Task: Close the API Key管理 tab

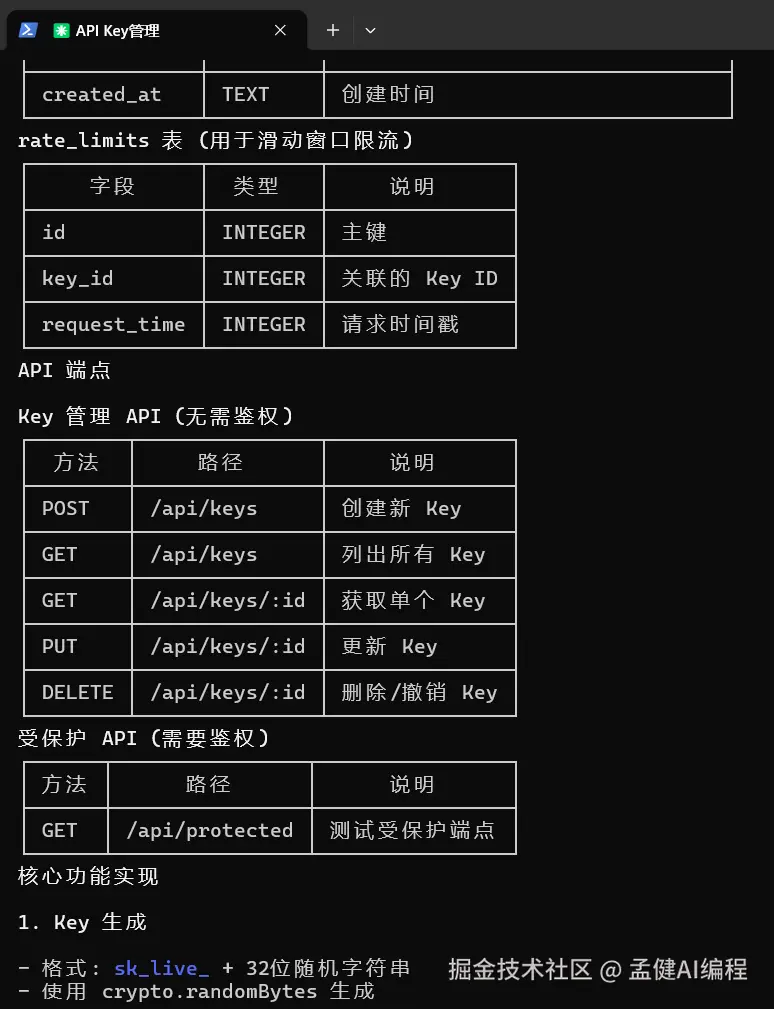Action: tap(281, 31)
